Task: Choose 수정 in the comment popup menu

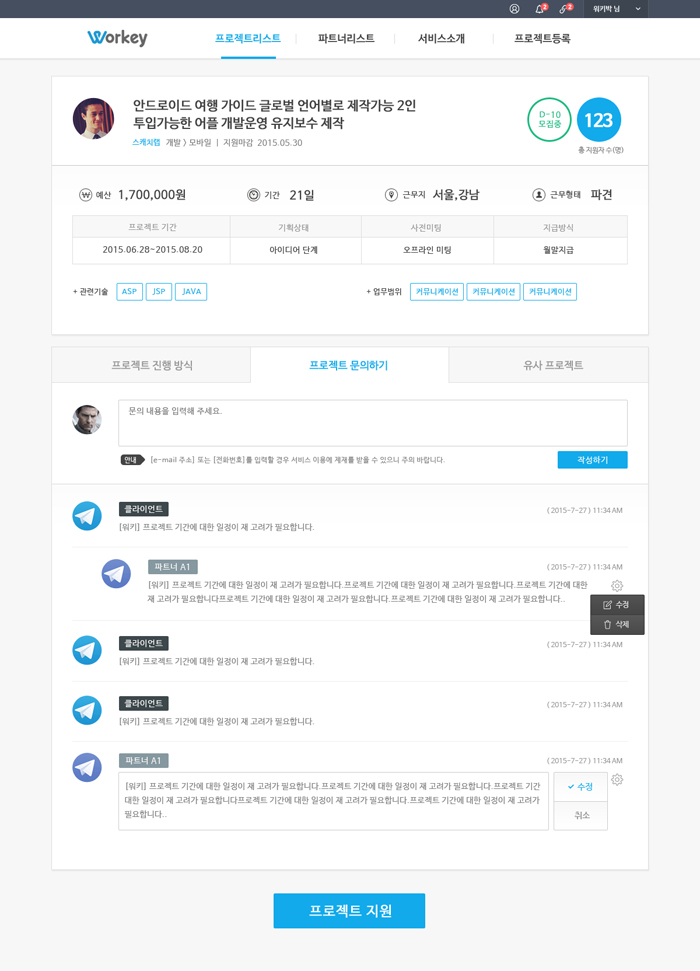Action: pos(617,605)
